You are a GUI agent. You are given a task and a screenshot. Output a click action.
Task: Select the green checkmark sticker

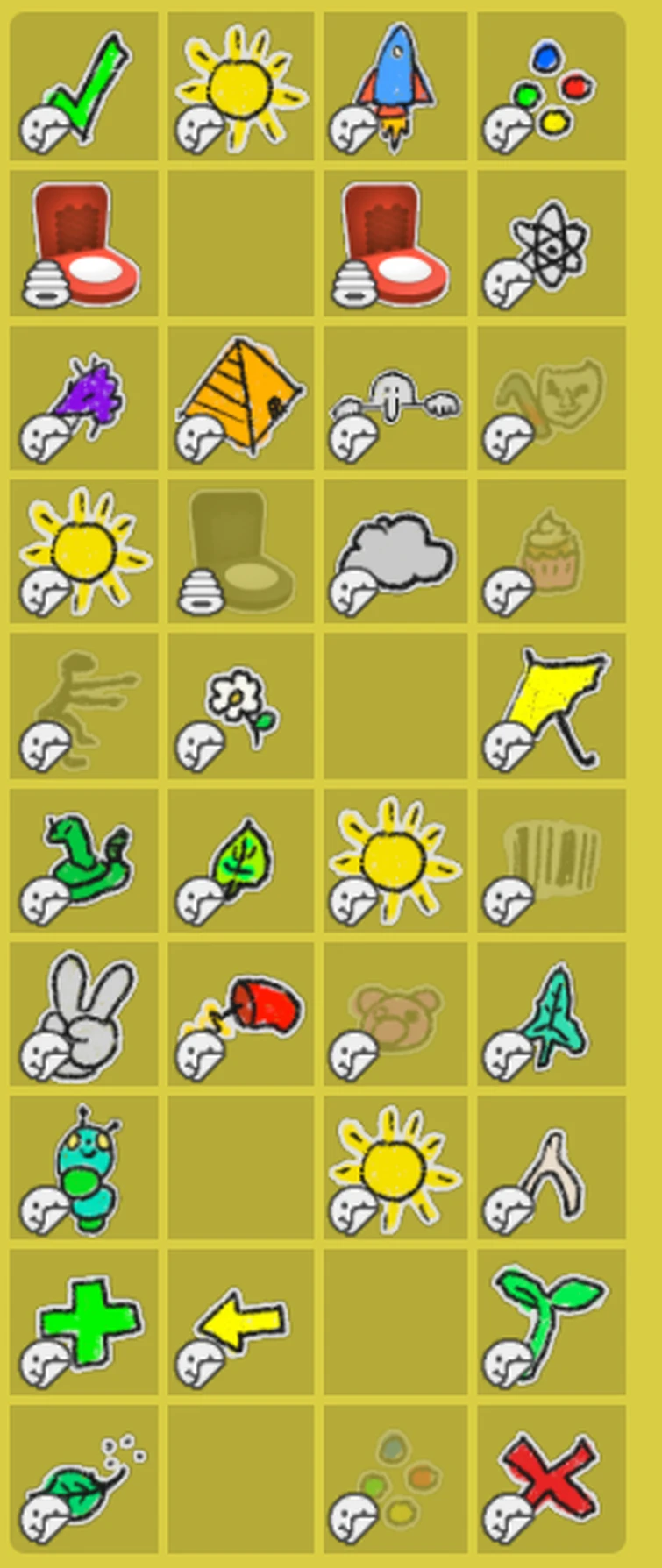point(85,86)
